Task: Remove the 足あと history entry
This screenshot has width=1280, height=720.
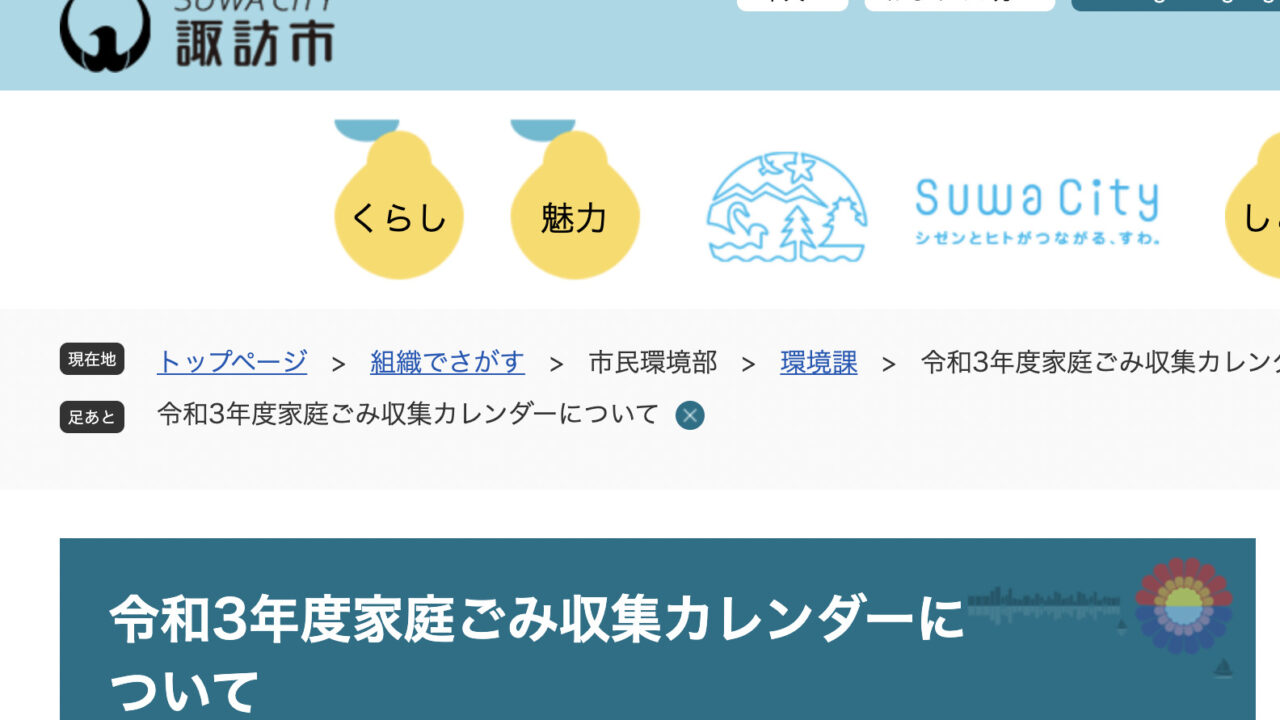Action: coord(690,415)
